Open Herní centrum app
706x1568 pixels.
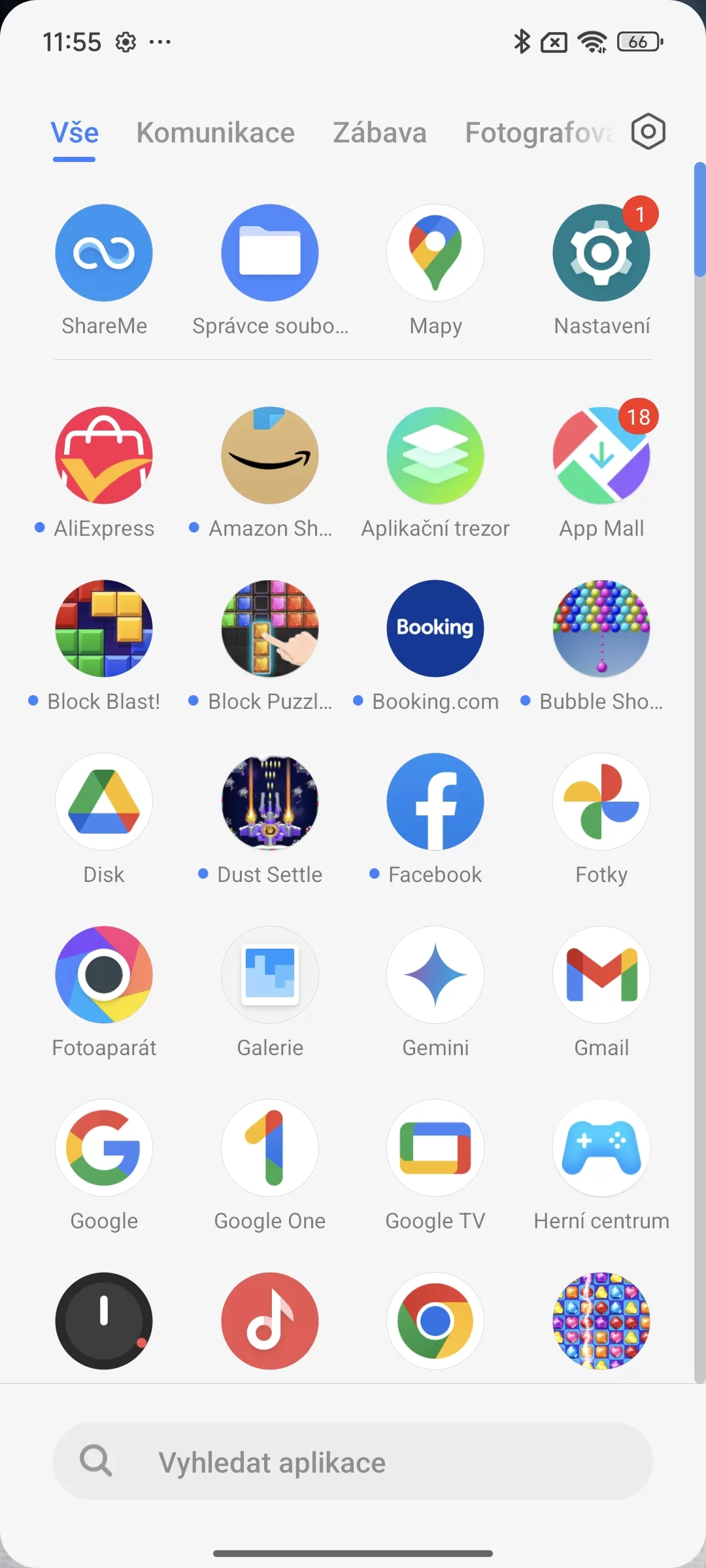[601, 1148]
